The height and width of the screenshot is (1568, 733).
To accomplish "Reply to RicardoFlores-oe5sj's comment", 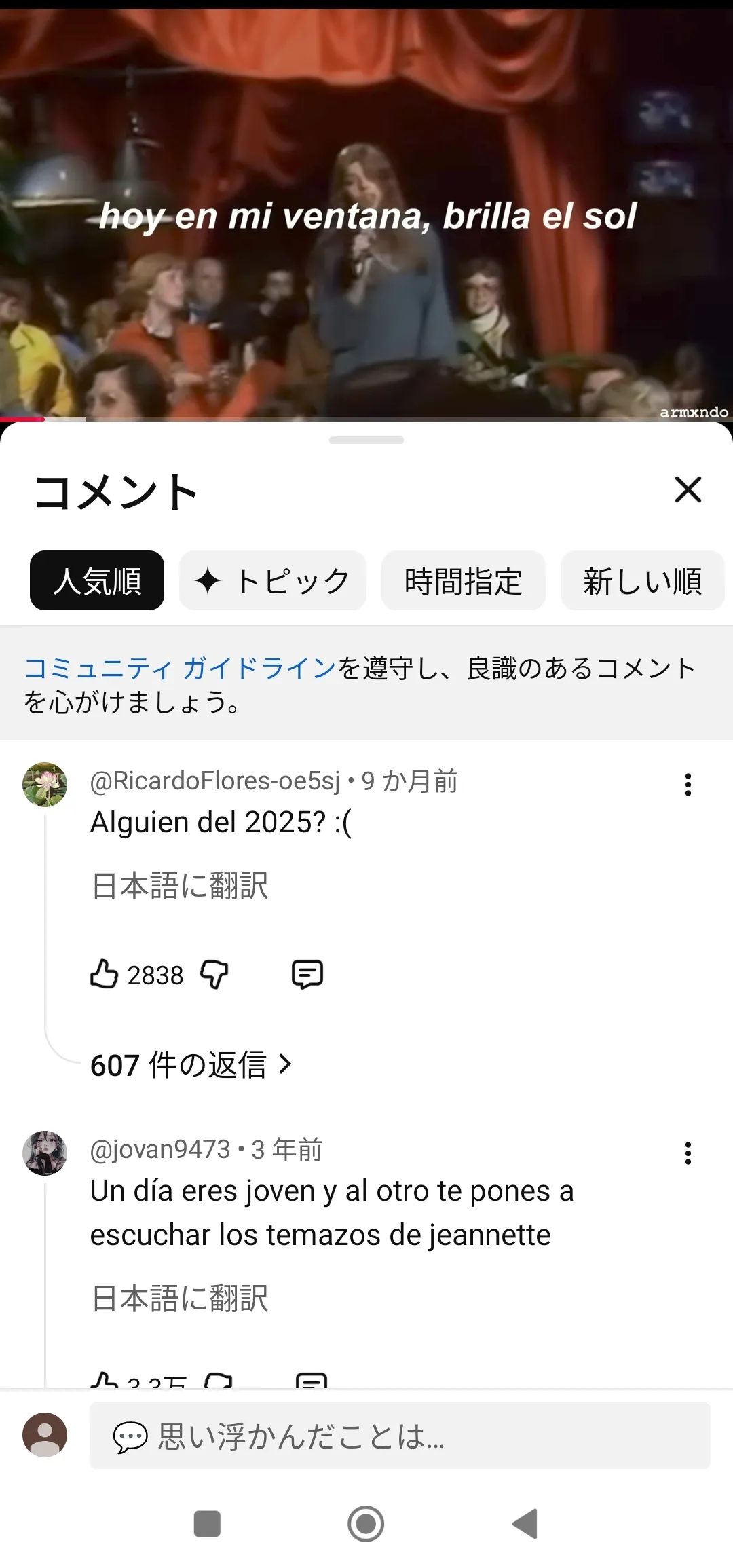I will point(307,974).
